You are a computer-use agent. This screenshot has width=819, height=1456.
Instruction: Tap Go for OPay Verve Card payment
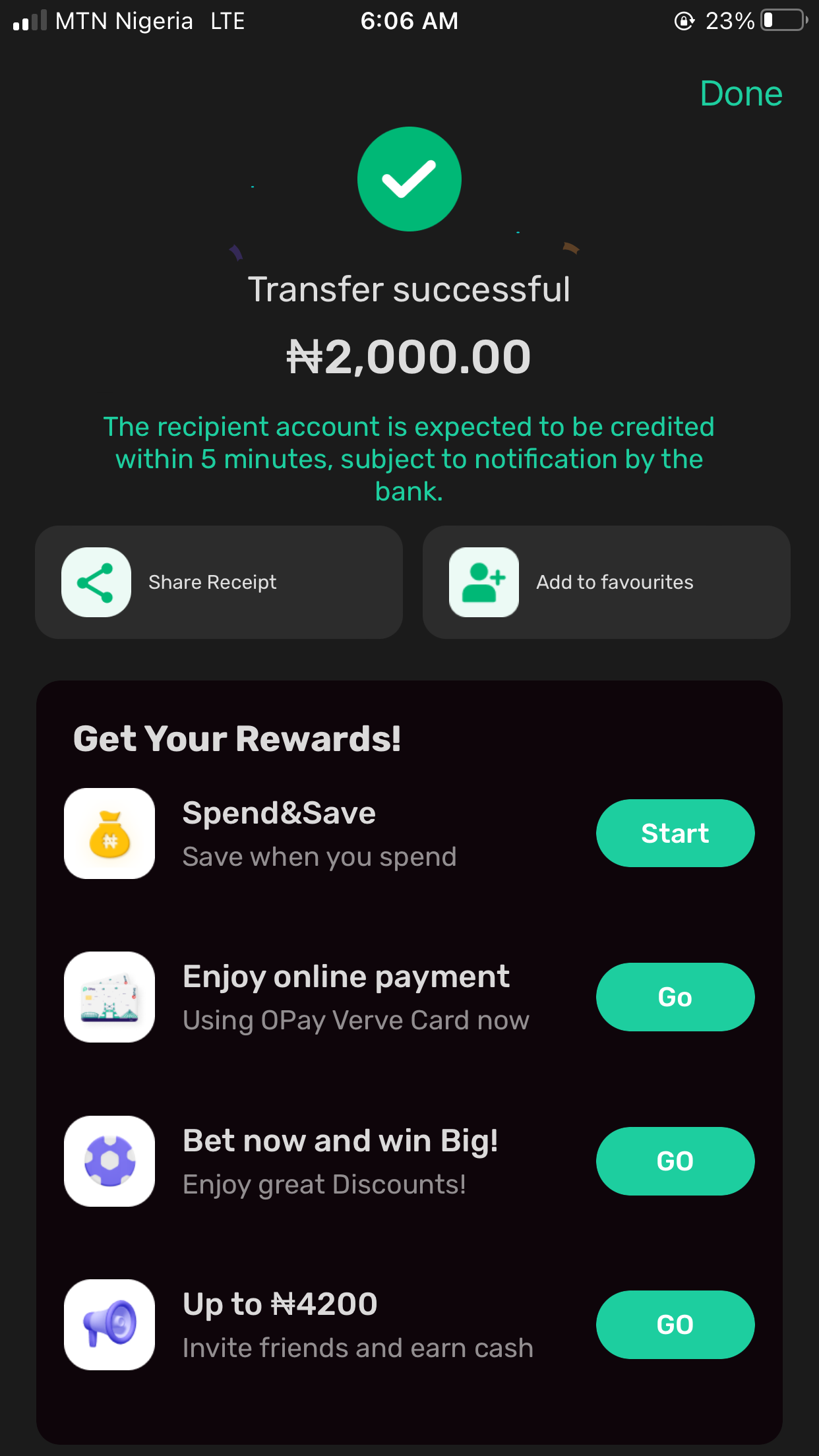675,996
